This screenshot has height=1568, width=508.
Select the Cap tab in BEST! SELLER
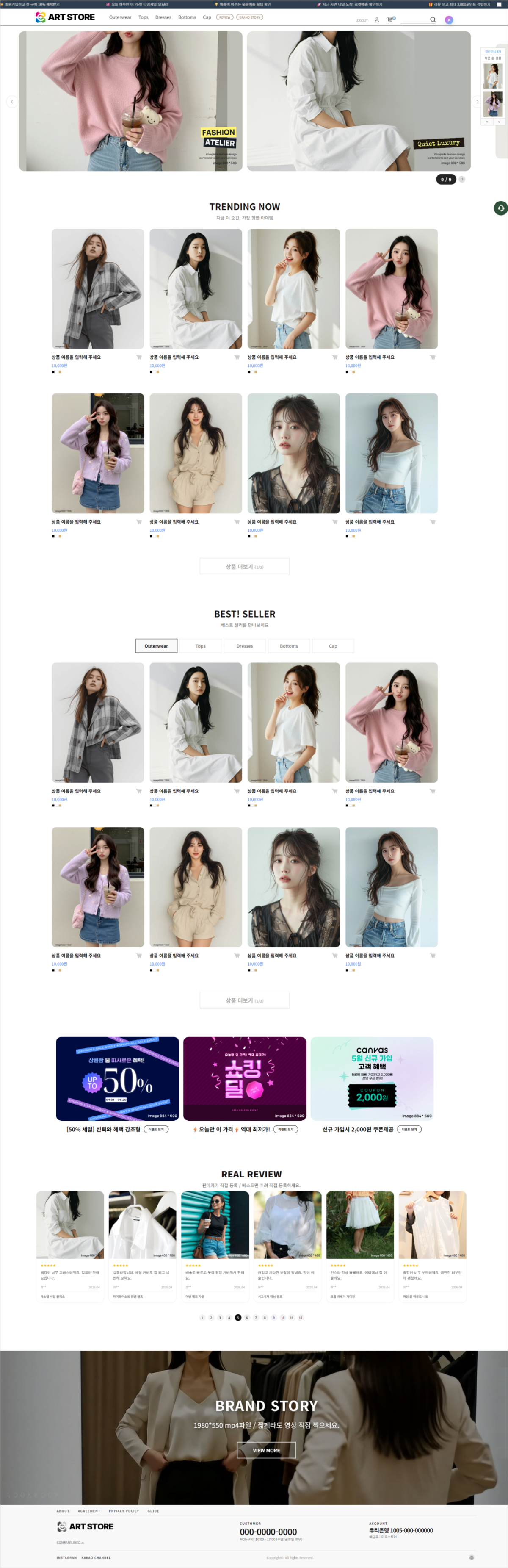tap(333, 646)
